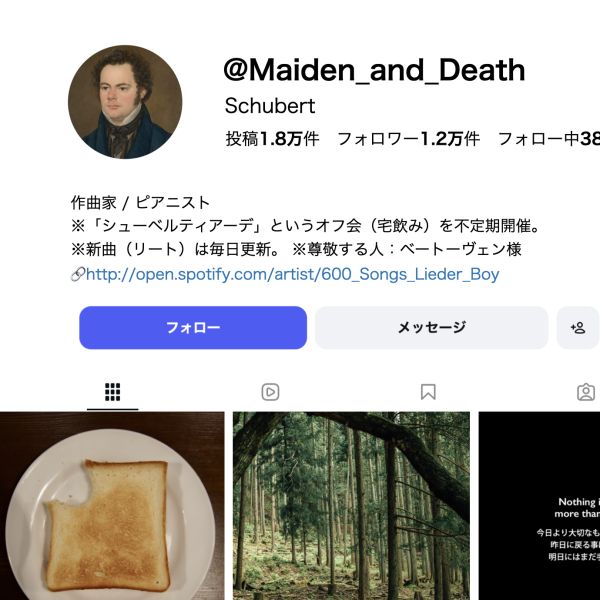Screen dimensions: 600x600
Task: Tap the suggested accounts add-person button
Action: 578,328
